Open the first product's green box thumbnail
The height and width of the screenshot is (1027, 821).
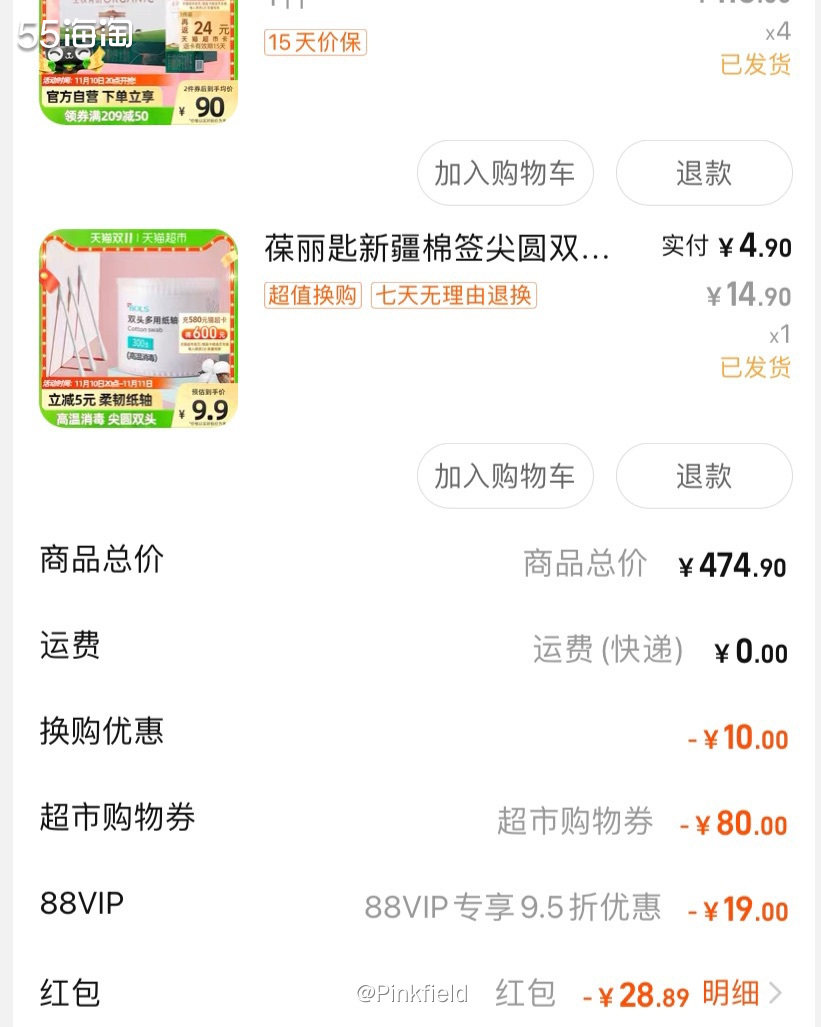(136, 60)
